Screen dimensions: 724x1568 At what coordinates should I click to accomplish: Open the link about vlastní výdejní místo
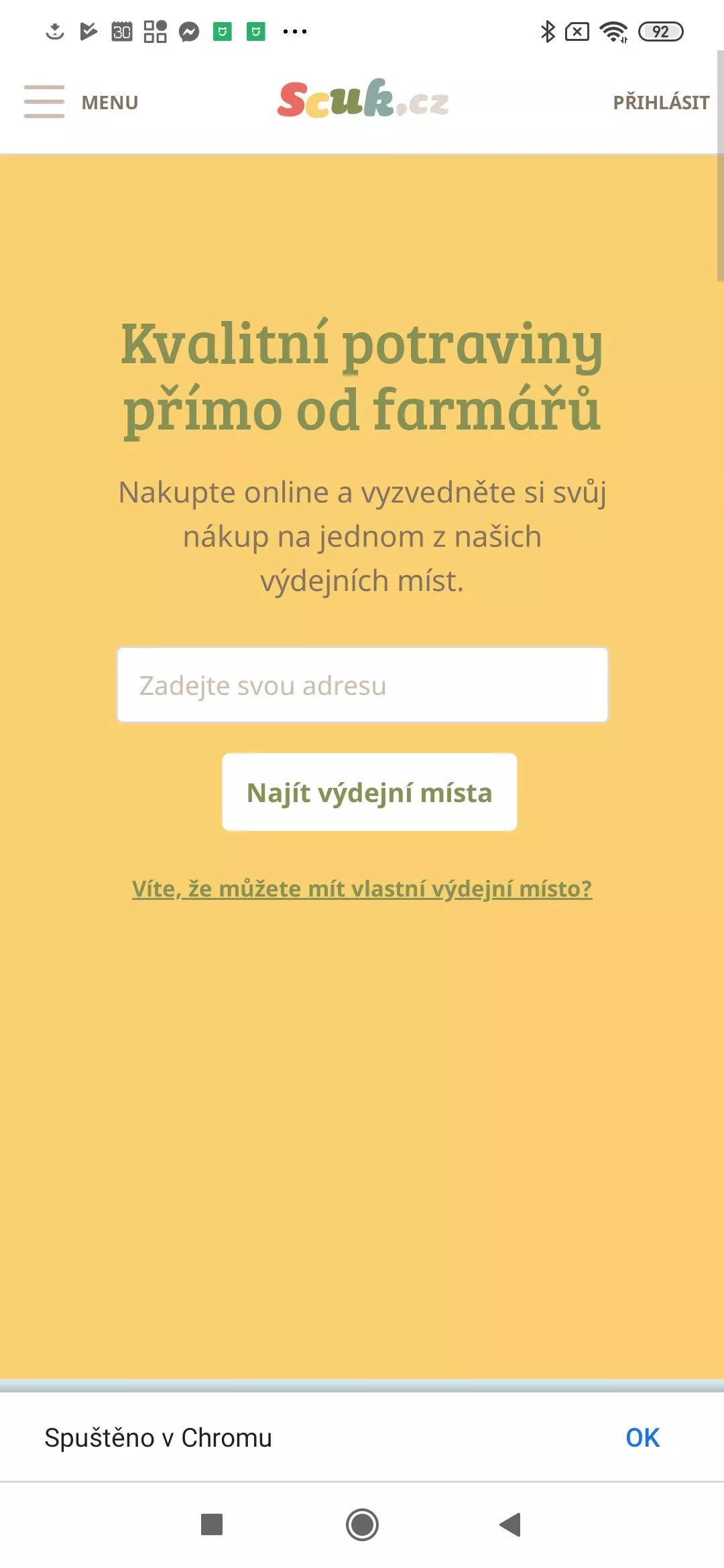coord(362,889)
